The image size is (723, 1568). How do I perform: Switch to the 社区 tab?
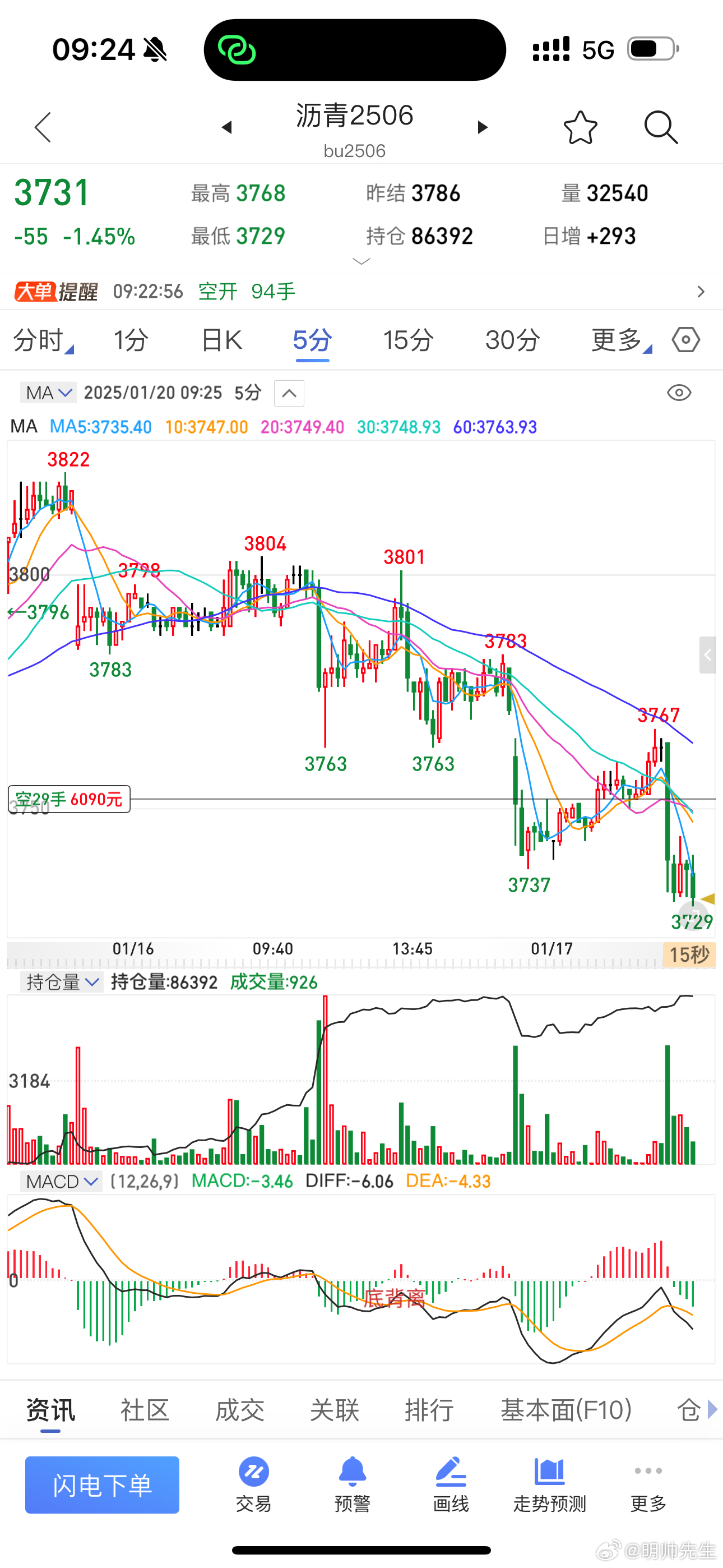144,1410
